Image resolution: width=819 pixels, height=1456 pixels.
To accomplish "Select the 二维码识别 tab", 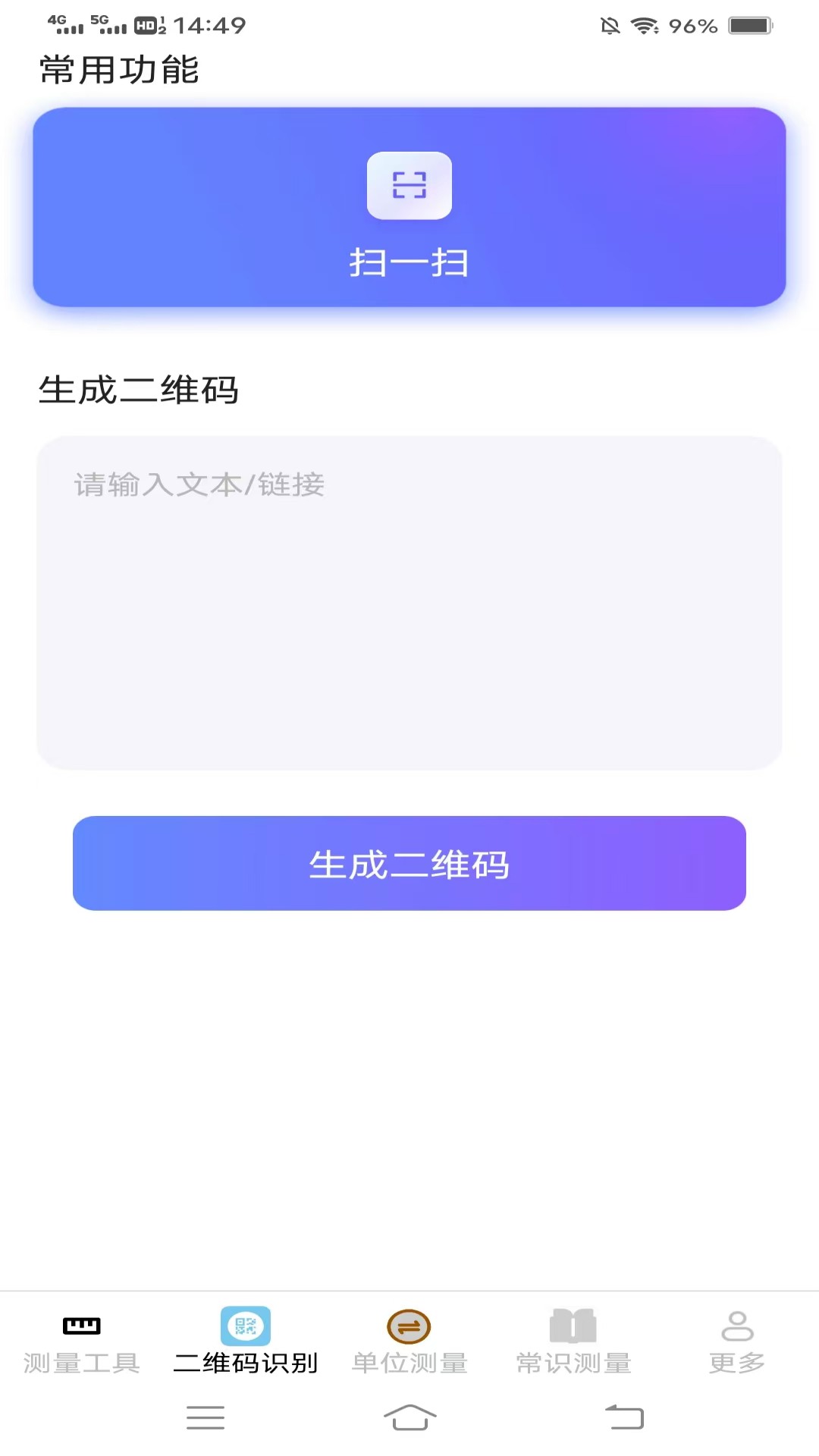I will click(x=246, y=1343).
